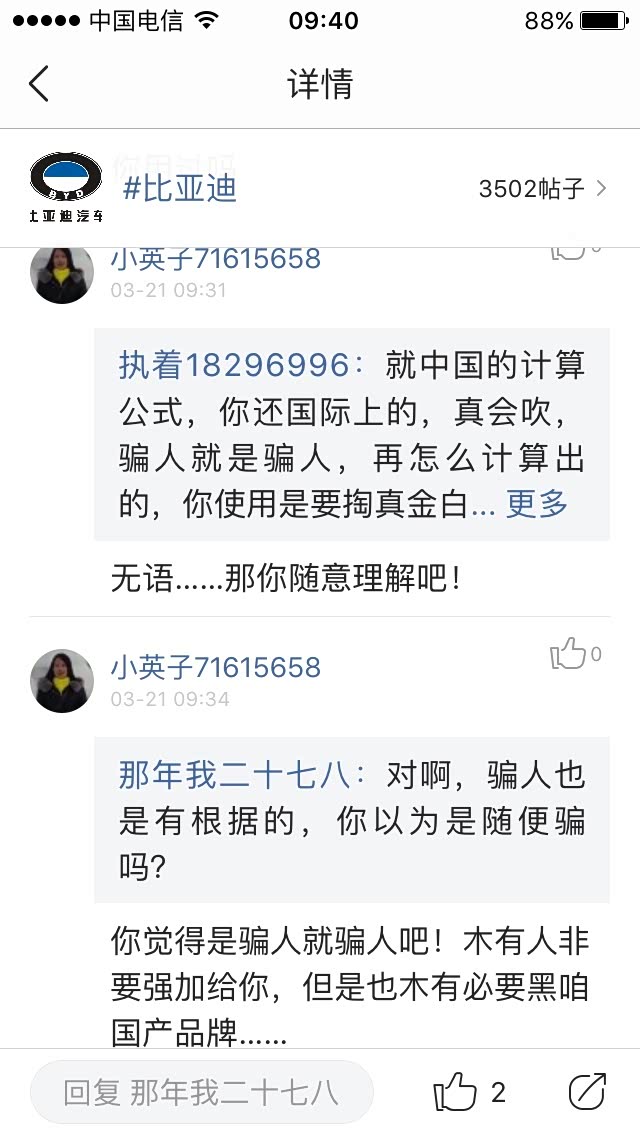Like 小英子71615658's 09:34 comment
The width and height of the screenshot is (640, 1136).
(570, 656)
